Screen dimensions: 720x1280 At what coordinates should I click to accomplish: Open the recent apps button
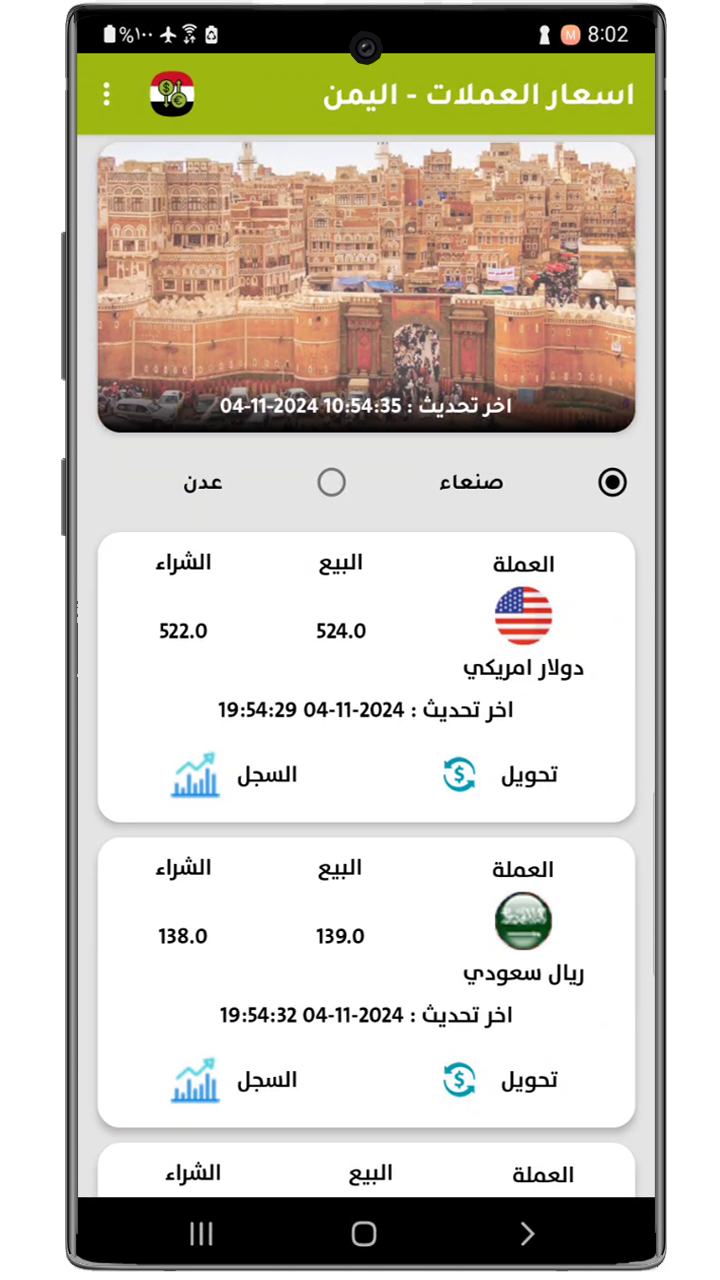tap(201, 1233)
